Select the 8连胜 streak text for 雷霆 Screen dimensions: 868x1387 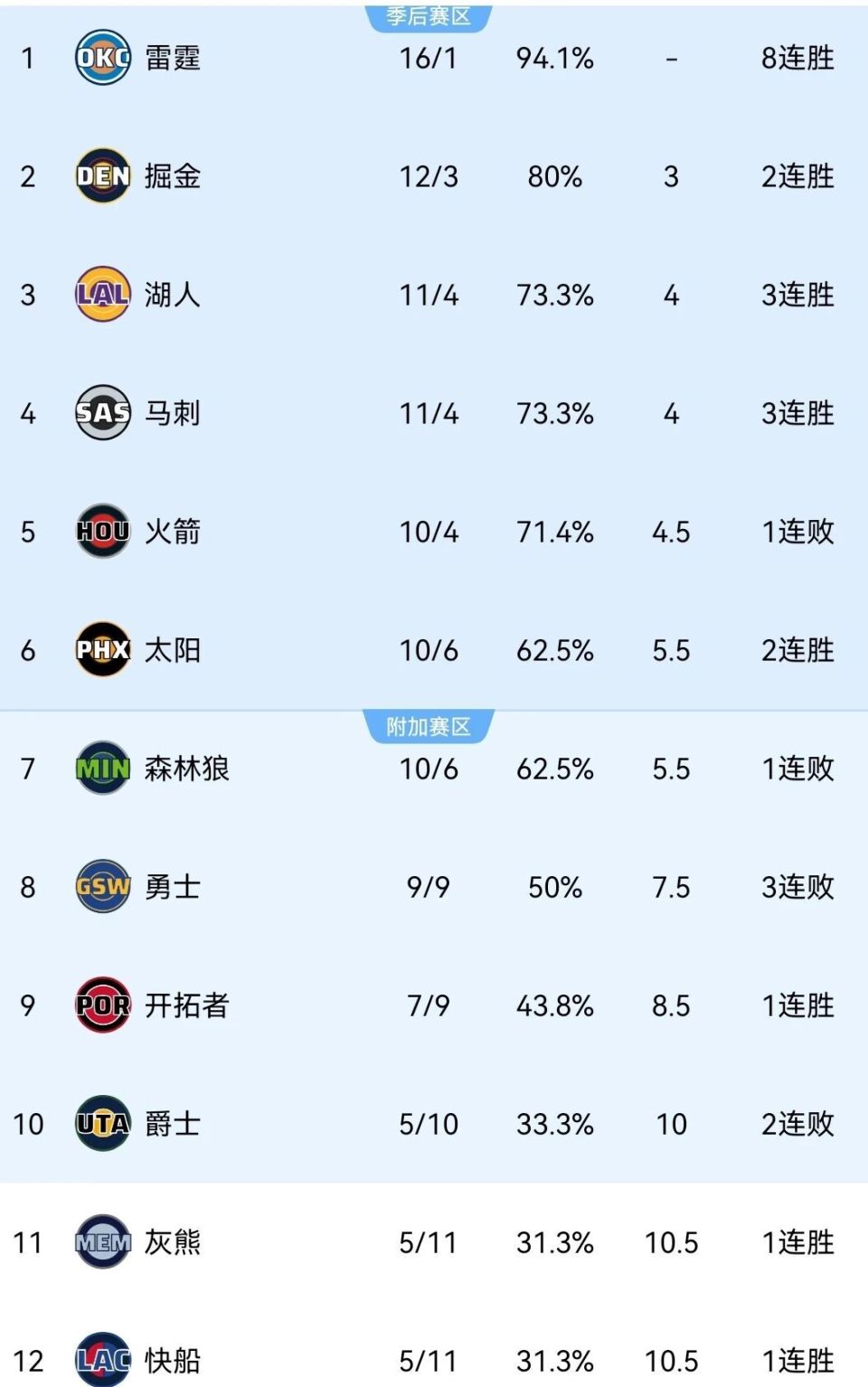click(794, 58)
